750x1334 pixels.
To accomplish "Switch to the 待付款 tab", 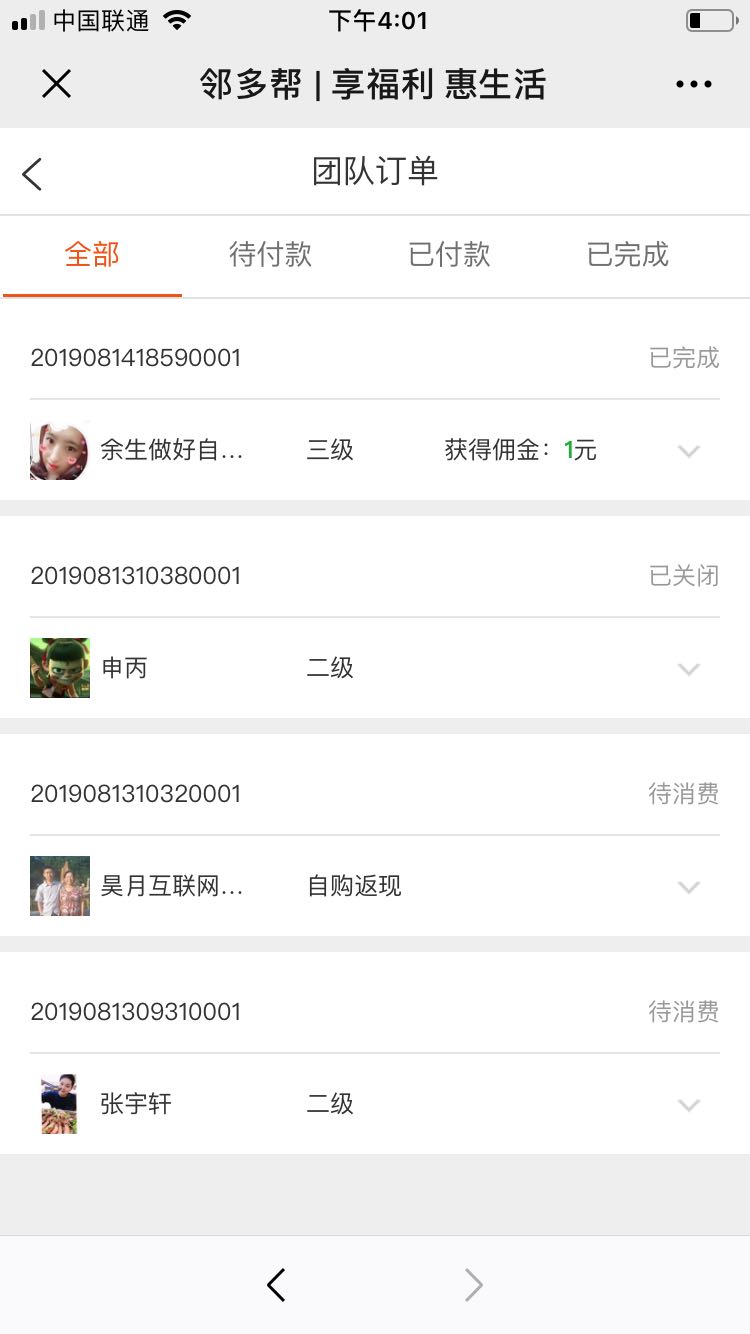I will tap(270, 256).
